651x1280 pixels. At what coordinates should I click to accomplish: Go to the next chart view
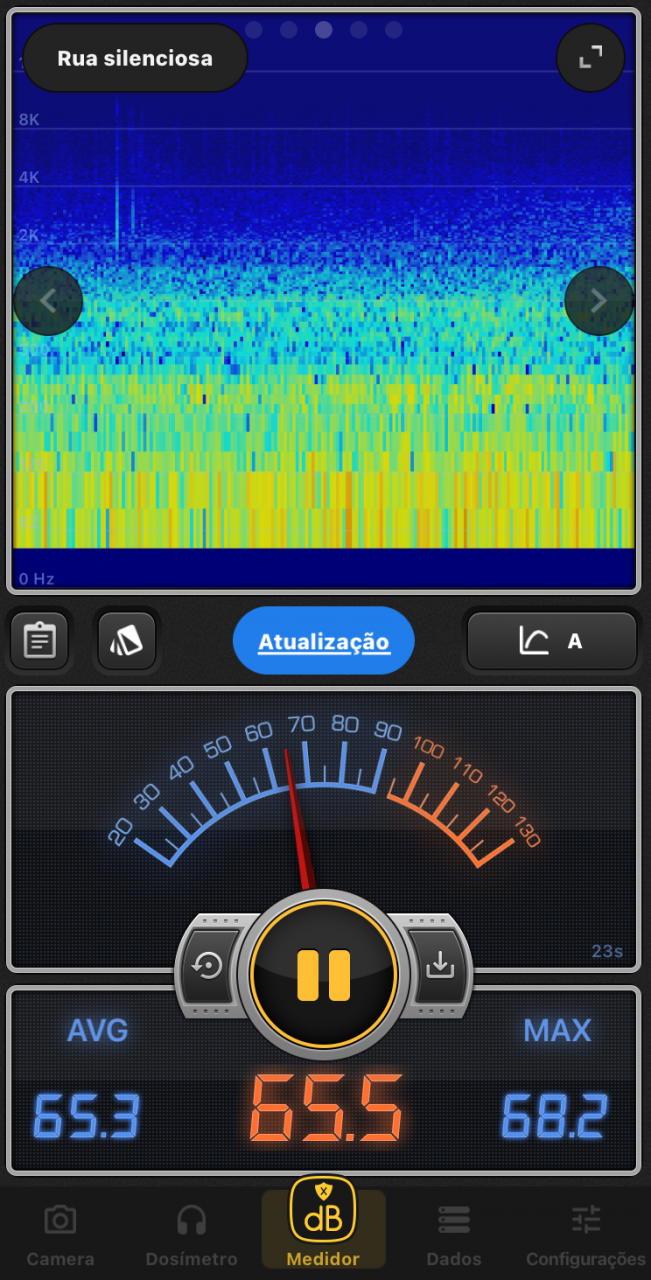click(599, 300)
